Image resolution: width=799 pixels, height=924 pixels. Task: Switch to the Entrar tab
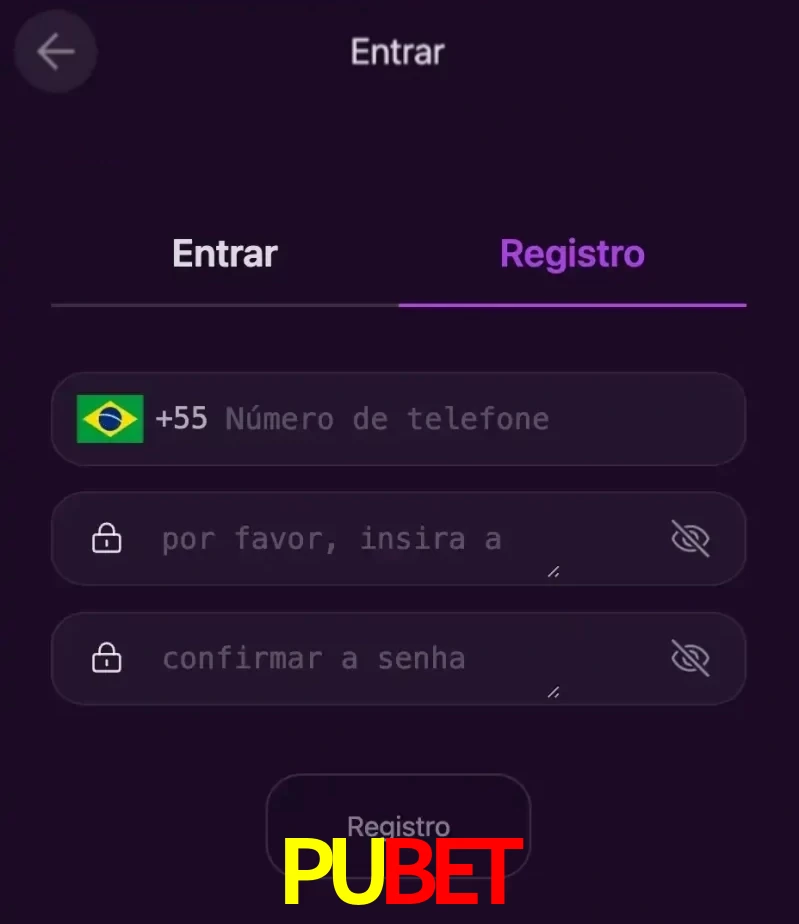tap(224, 253)
